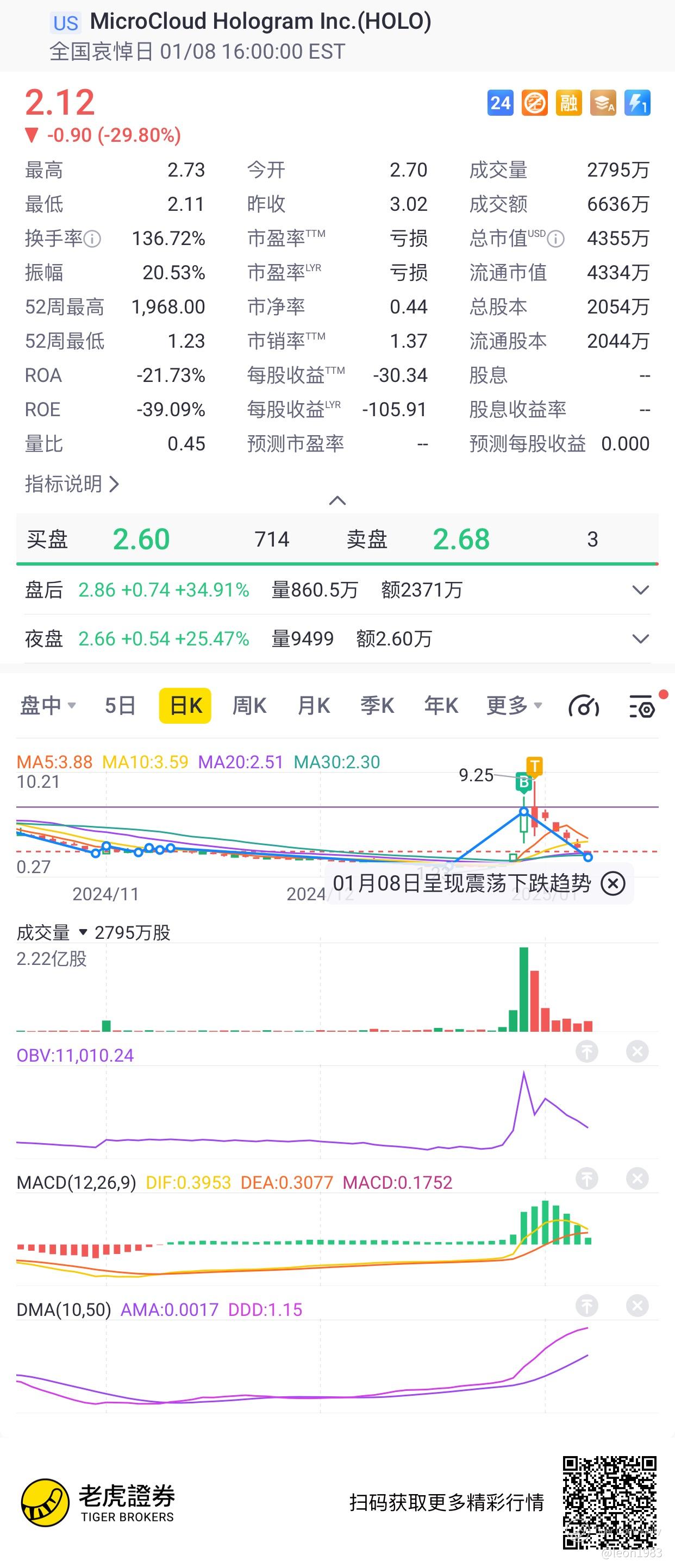Viewport: 675px width, 1568px height.
Task: Tap the 24-hour trading badge
Action: (501, 103)
